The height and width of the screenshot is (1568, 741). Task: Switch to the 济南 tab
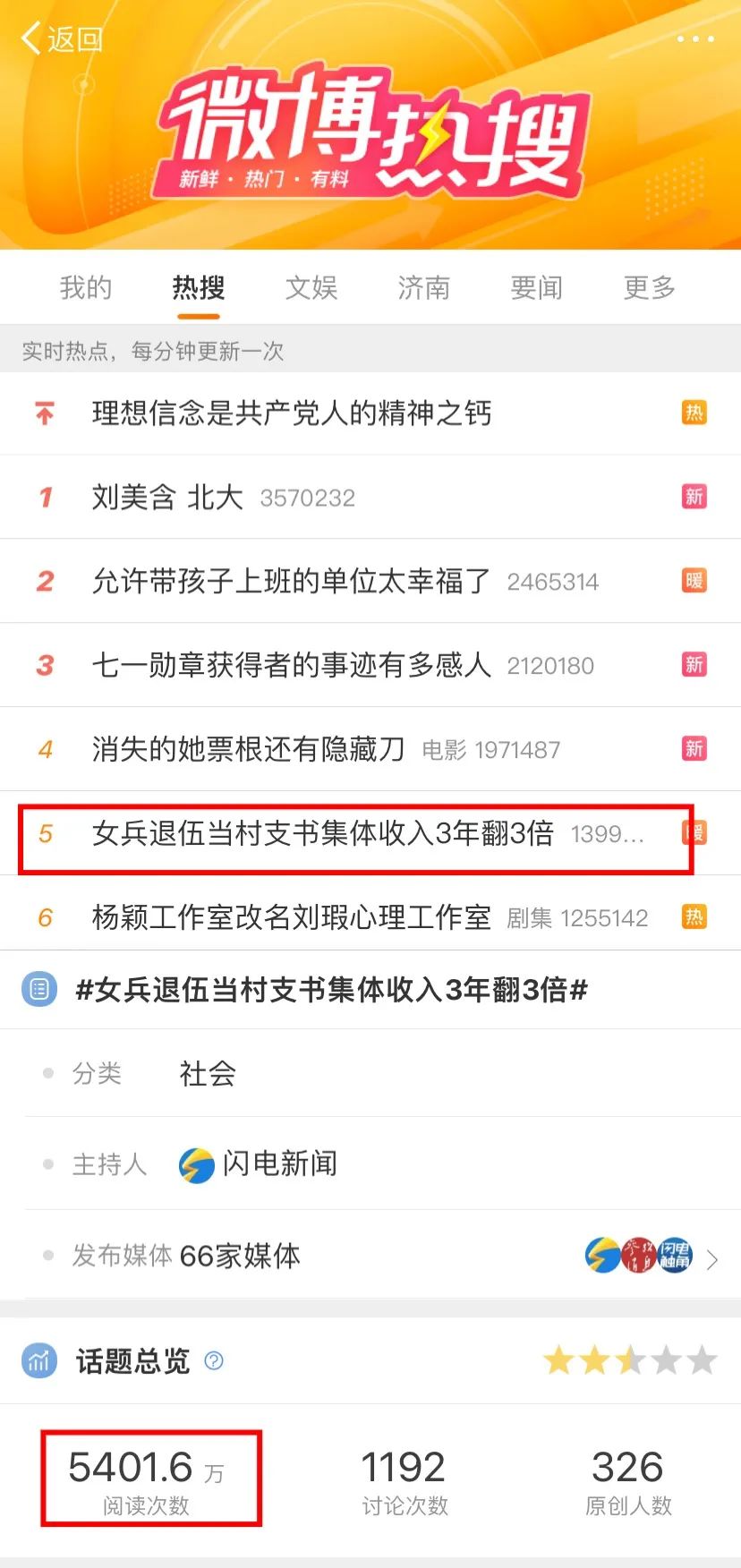(x=422, y=287)
